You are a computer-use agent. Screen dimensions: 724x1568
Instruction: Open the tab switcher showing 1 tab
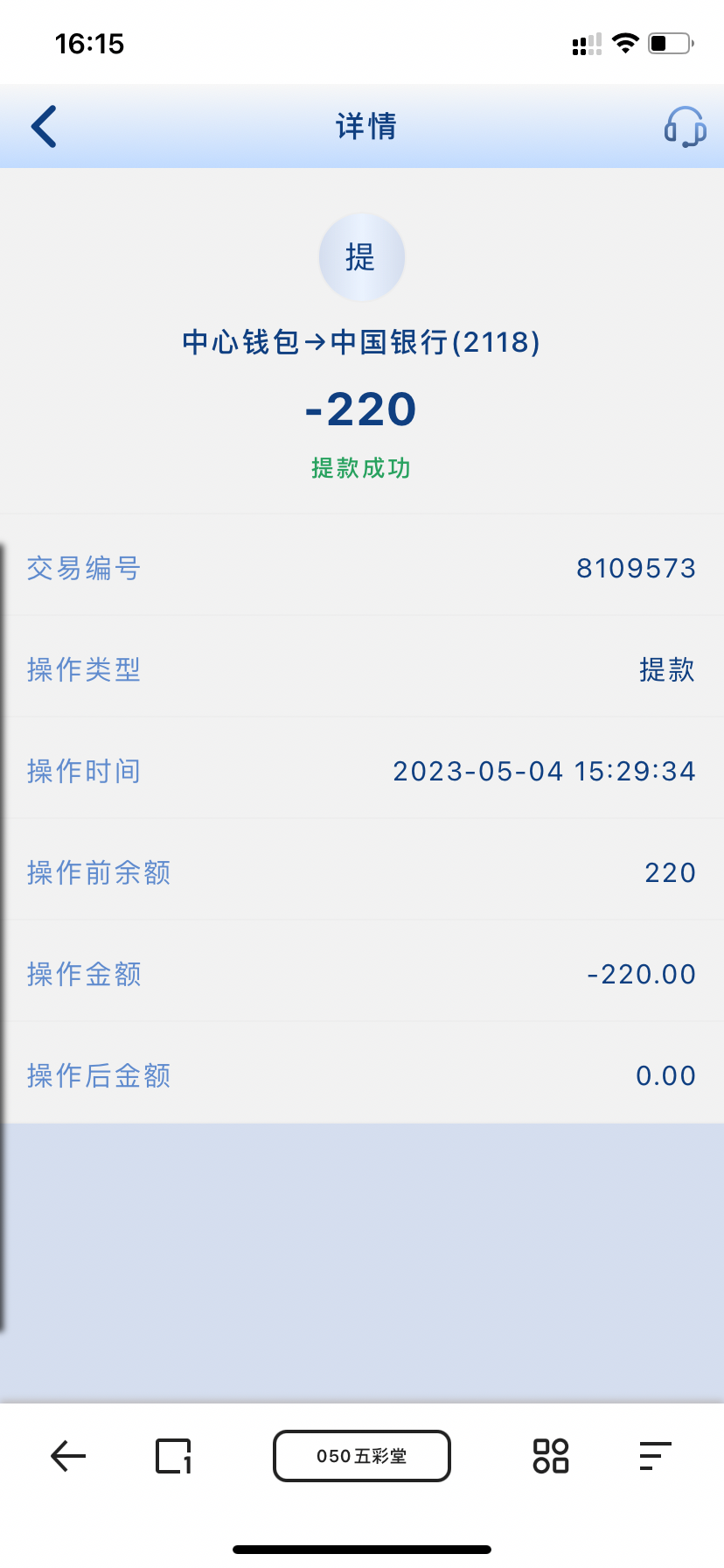pos(173,1455)
